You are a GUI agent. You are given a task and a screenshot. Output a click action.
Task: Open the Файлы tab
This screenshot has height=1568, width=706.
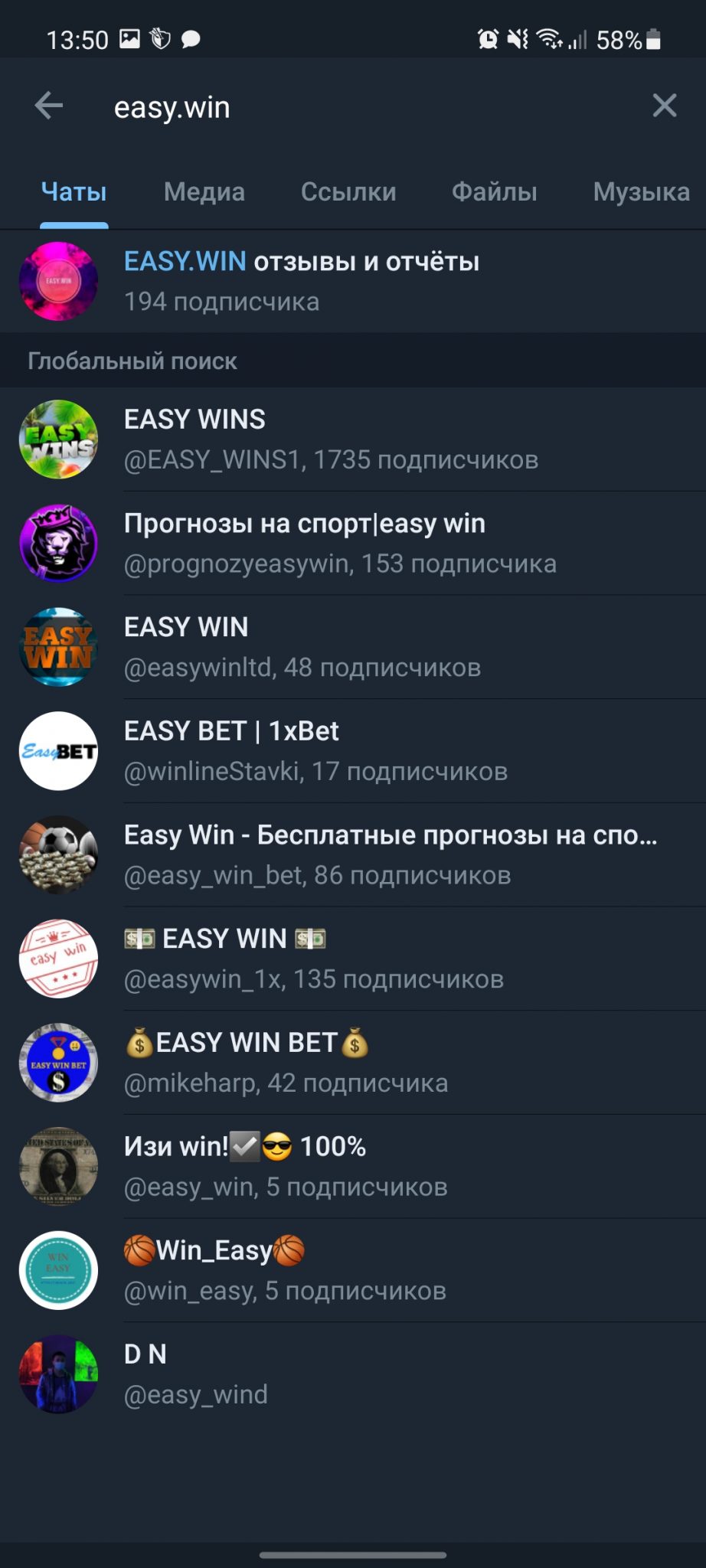tap(495, 192)
